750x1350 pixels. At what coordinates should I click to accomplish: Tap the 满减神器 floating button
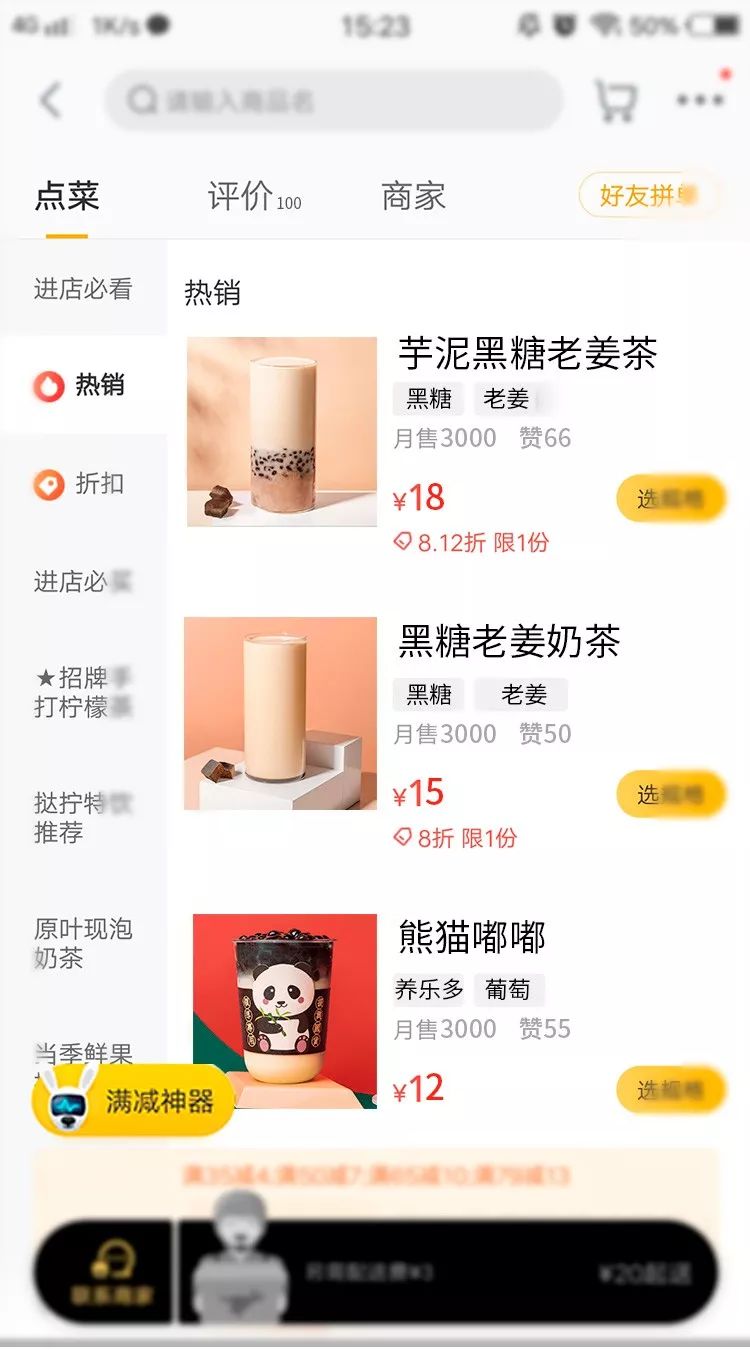tap(133, 1101)
